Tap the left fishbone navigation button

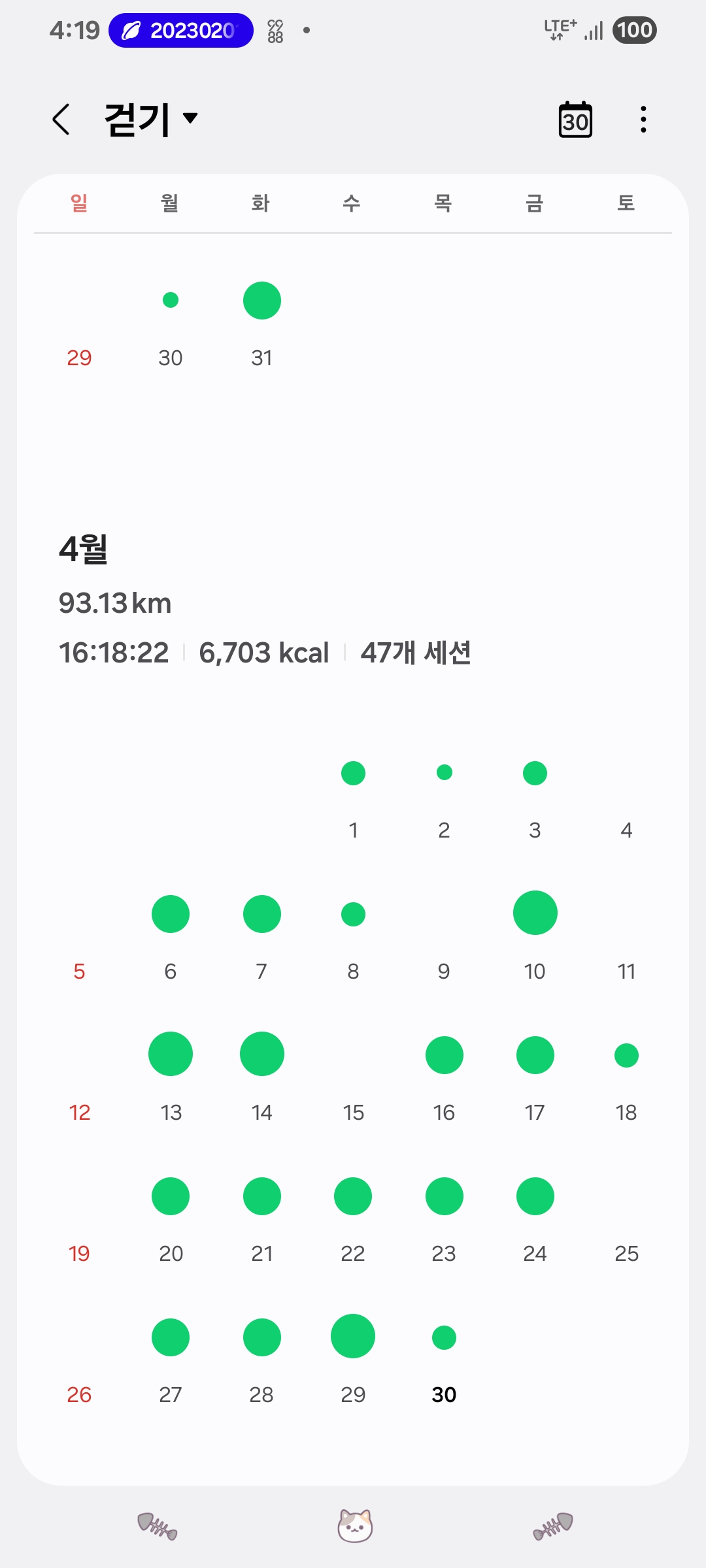coord(158,1526)
